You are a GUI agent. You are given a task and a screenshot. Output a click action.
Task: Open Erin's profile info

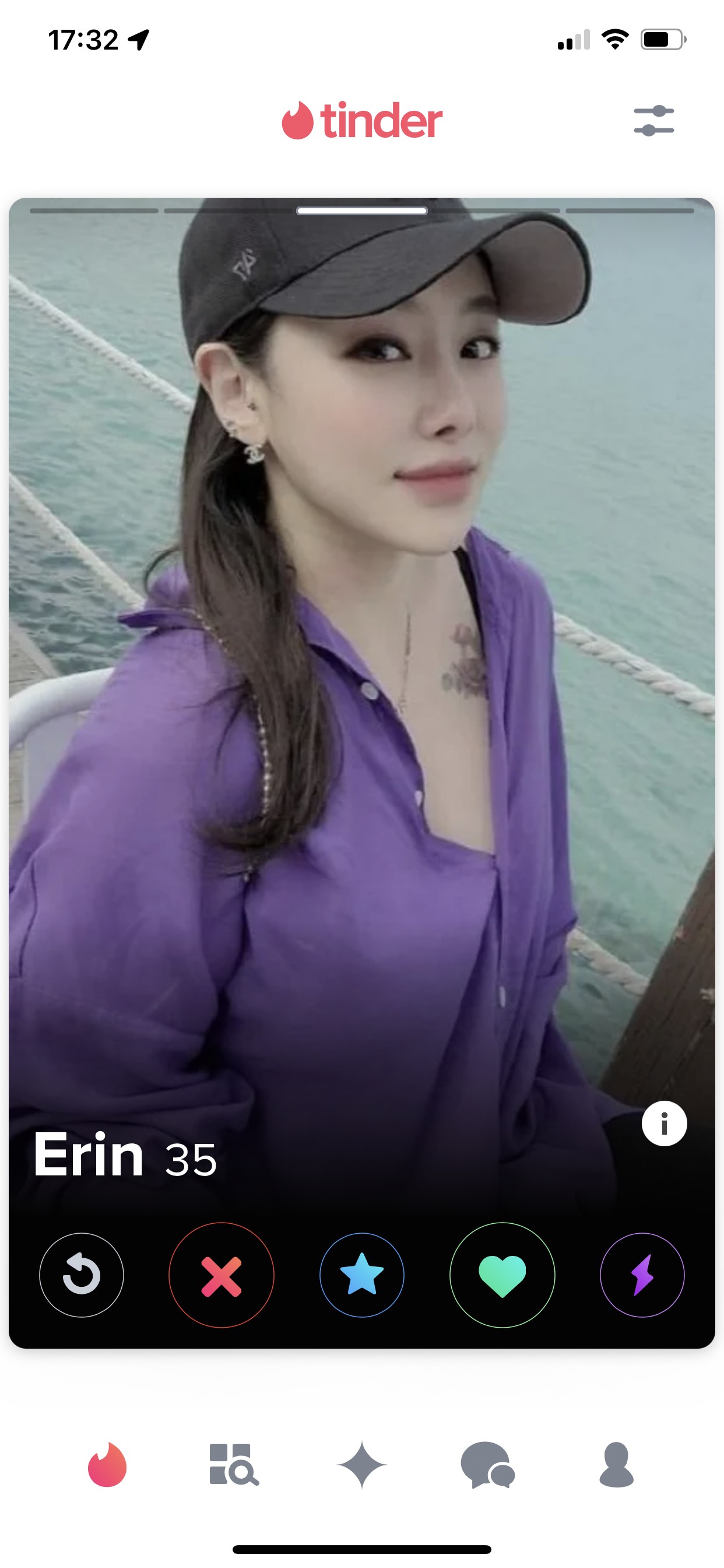pyautogui.click(x=664, y=1123)
